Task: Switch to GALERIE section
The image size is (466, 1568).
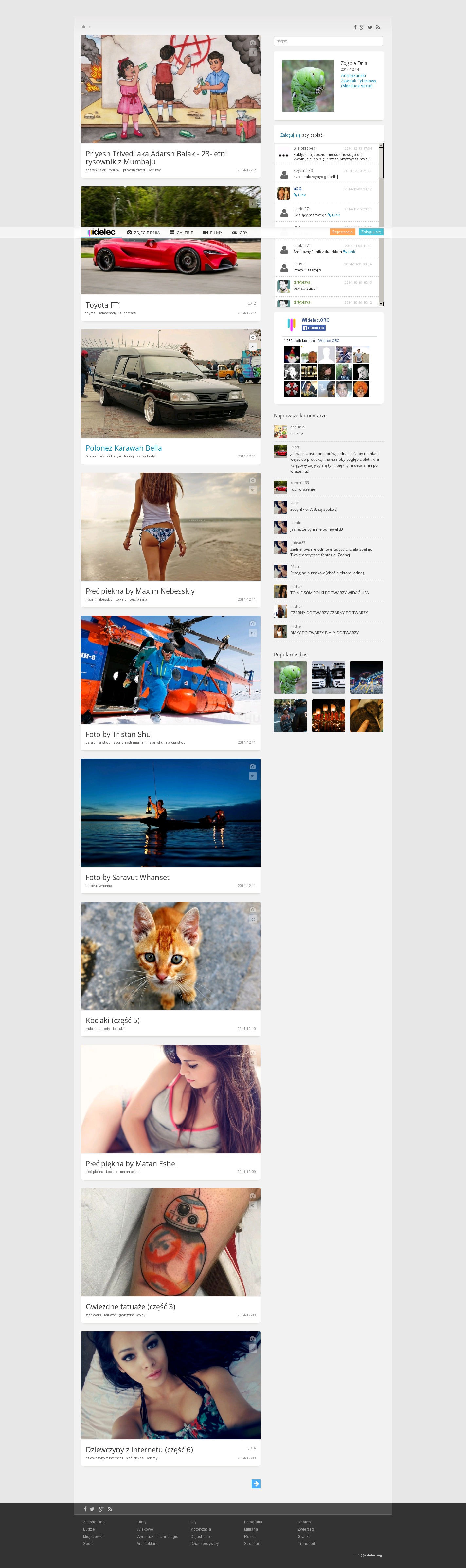Action: pyautogui.click(x=181, y=233)
